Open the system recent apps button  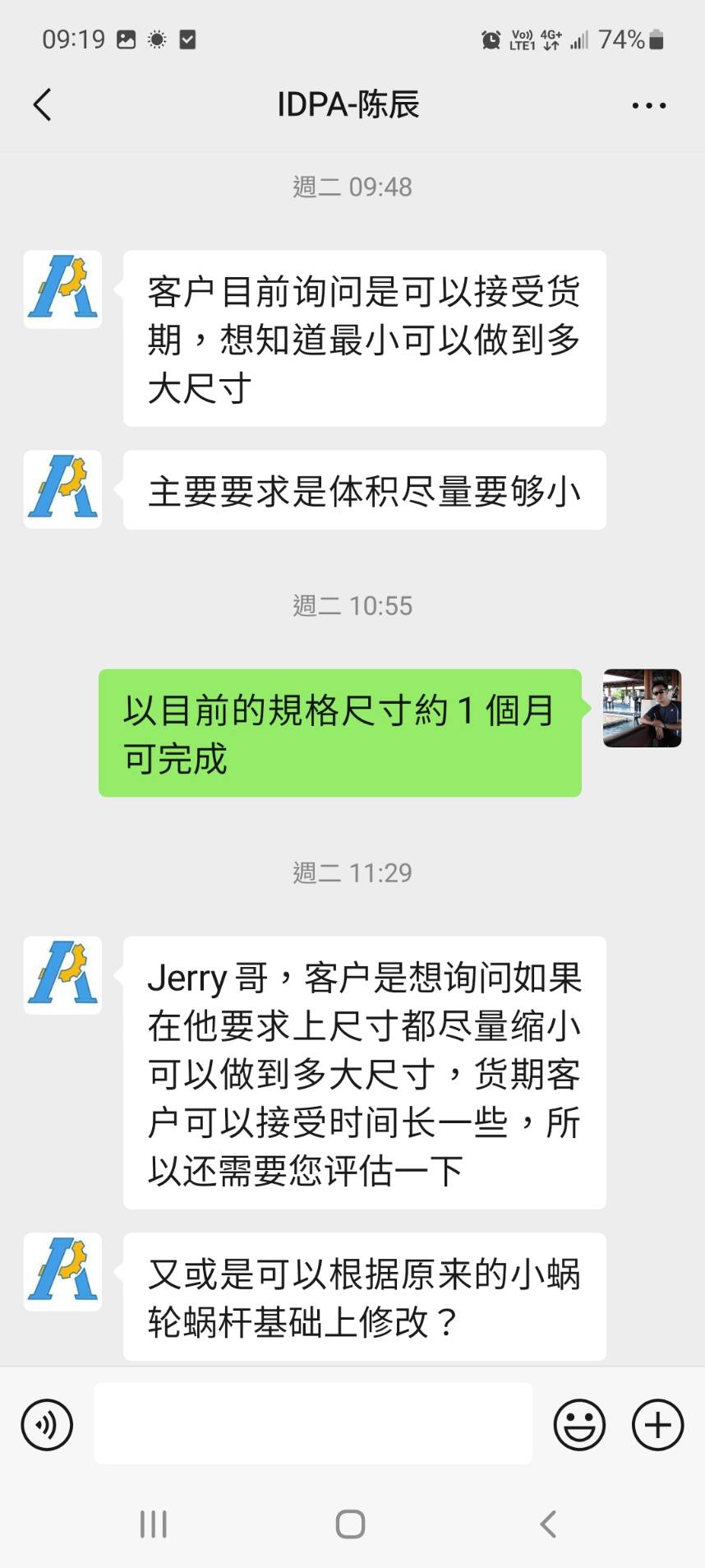153,1524
